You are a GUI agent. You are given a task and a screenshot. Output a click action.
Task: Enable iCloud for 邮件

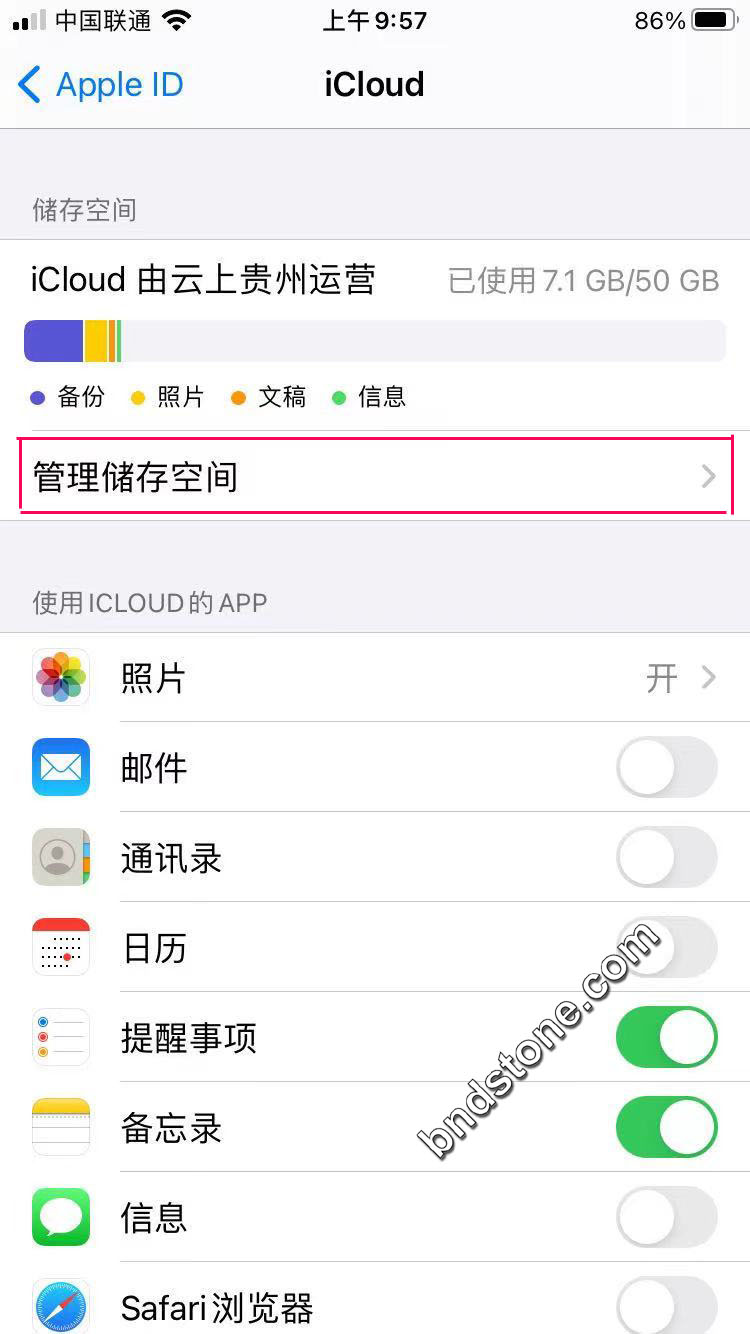(x=666, y=768)
